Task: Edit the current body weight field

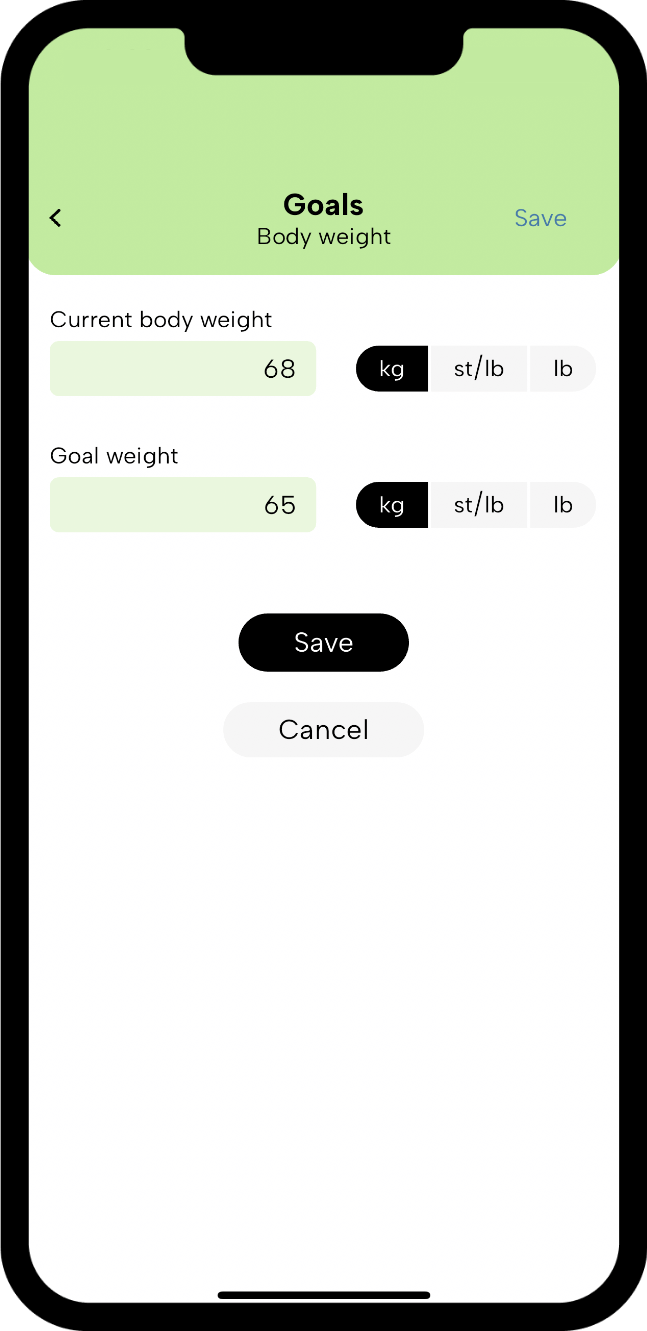Action: pos(183,369)
